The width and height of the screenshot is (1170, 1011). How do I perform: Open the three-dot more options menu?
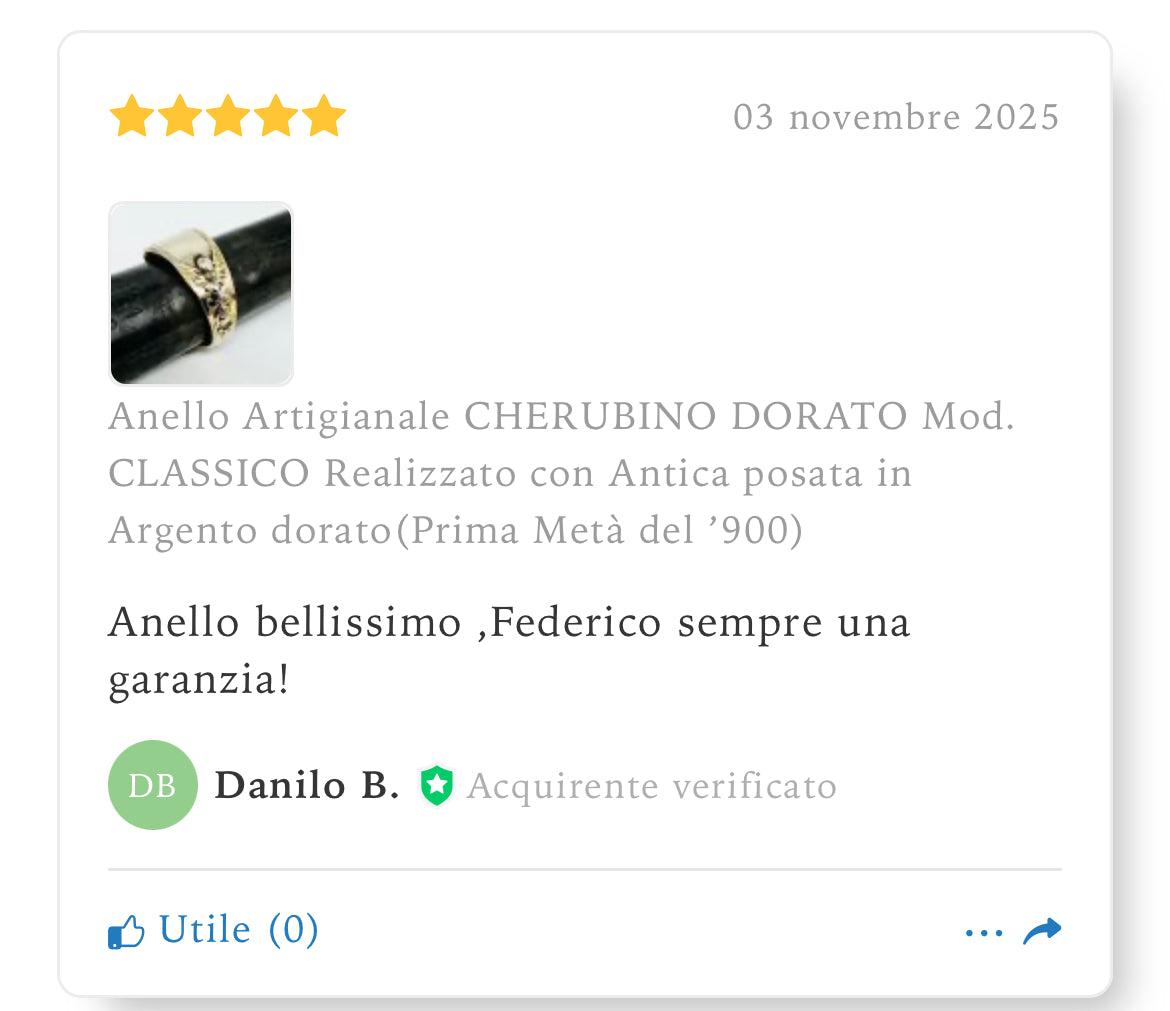[x=984, y=933]
